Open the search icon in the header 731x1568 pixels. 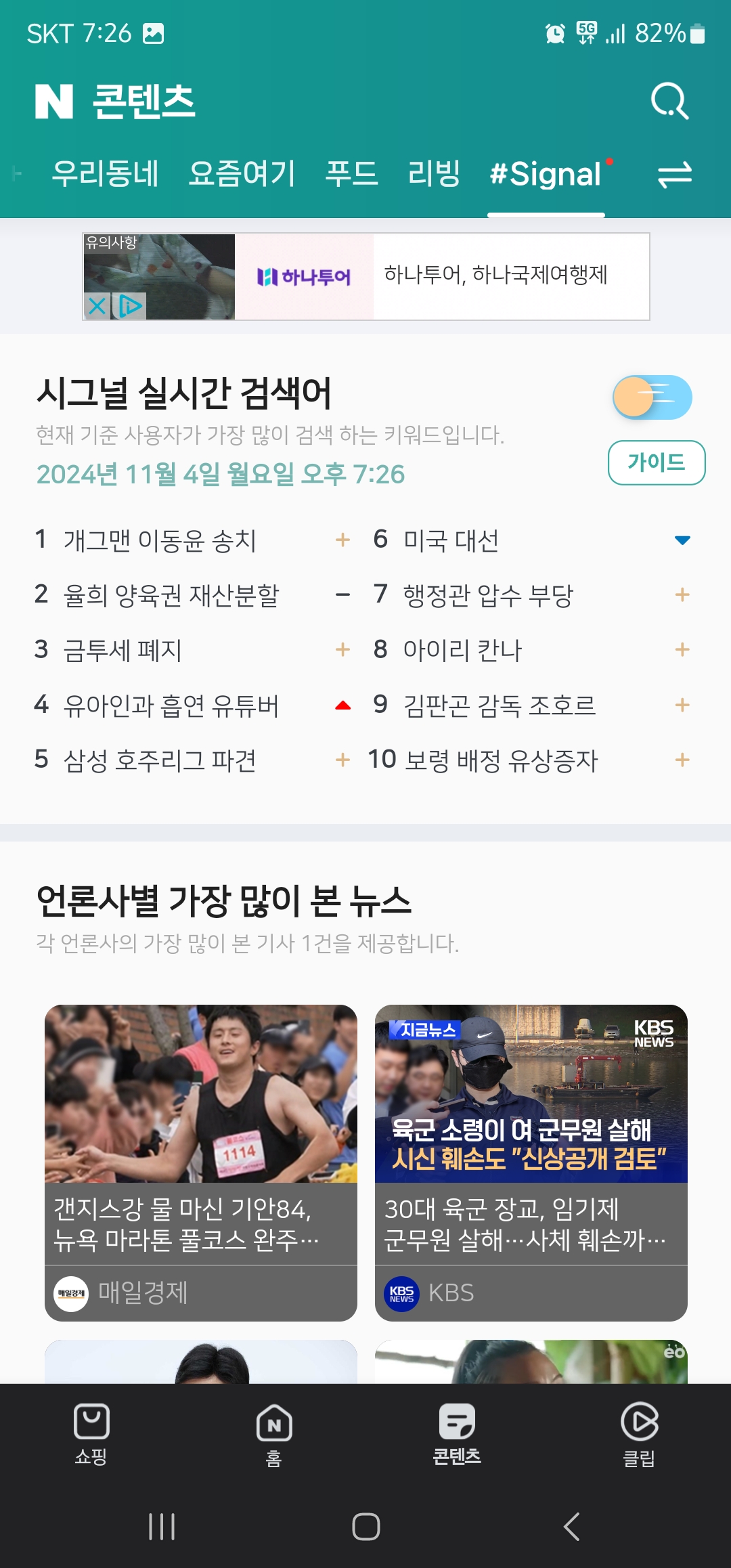click(669, 102)
